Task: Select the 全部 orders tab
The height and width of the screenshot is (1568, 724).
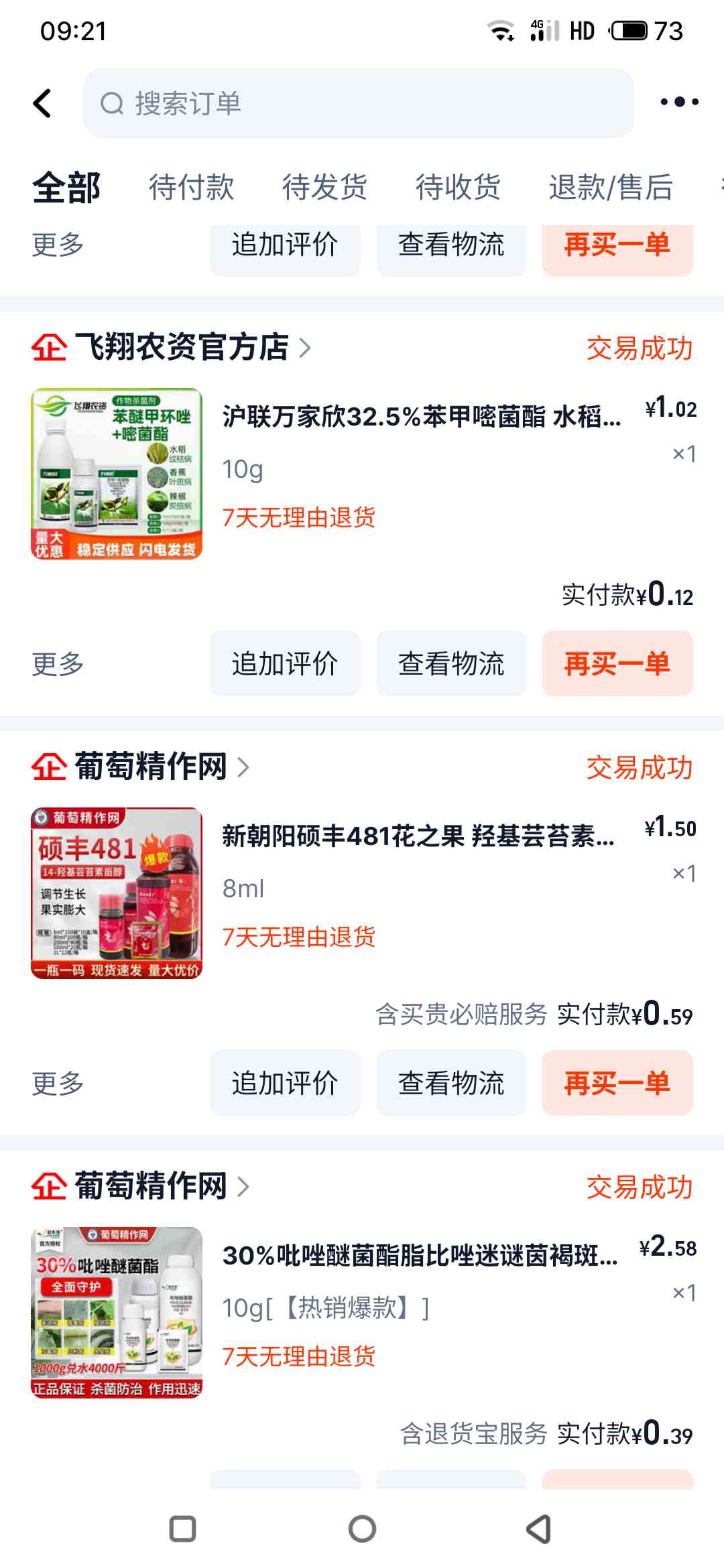Action: click(x=66, y=187)
